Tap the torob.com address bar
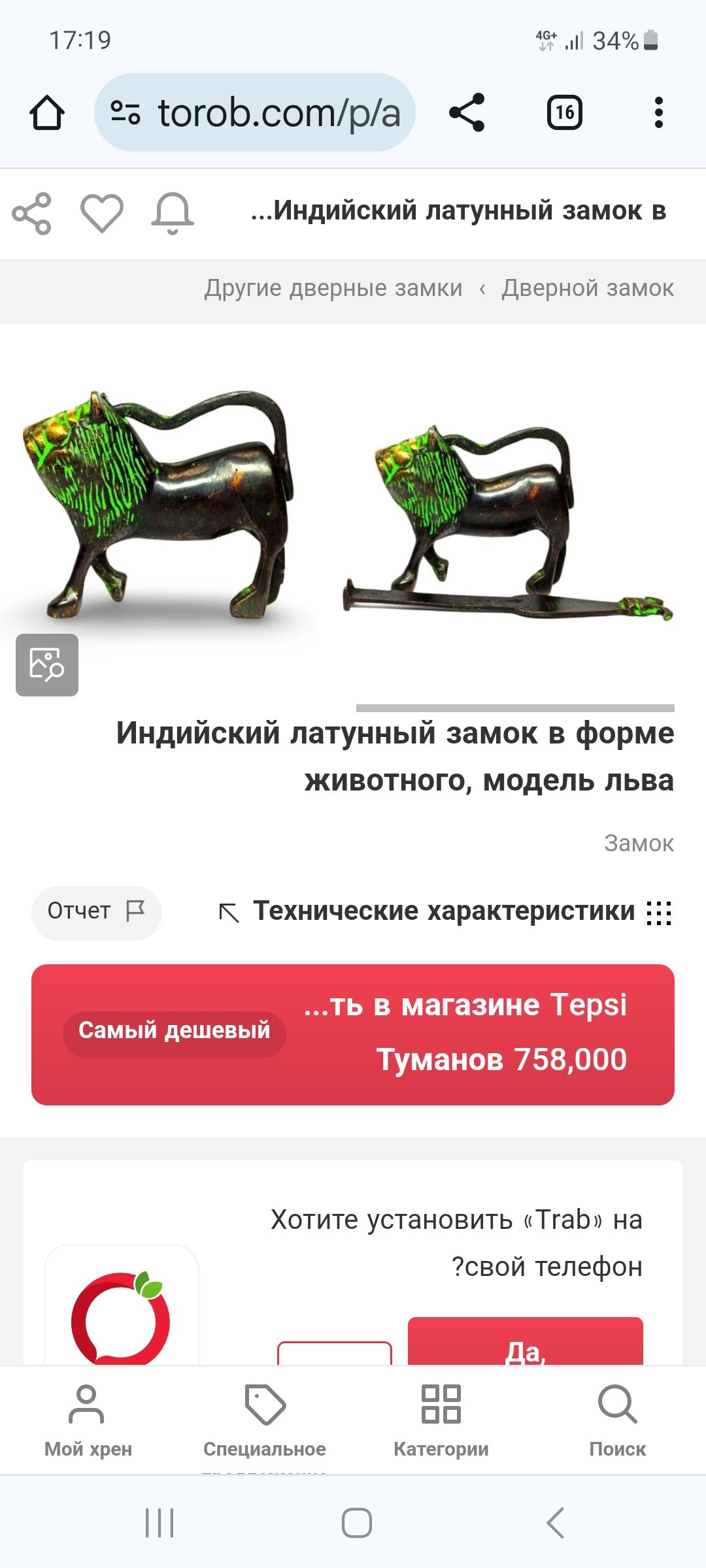706x1568 pixels. 255,112
